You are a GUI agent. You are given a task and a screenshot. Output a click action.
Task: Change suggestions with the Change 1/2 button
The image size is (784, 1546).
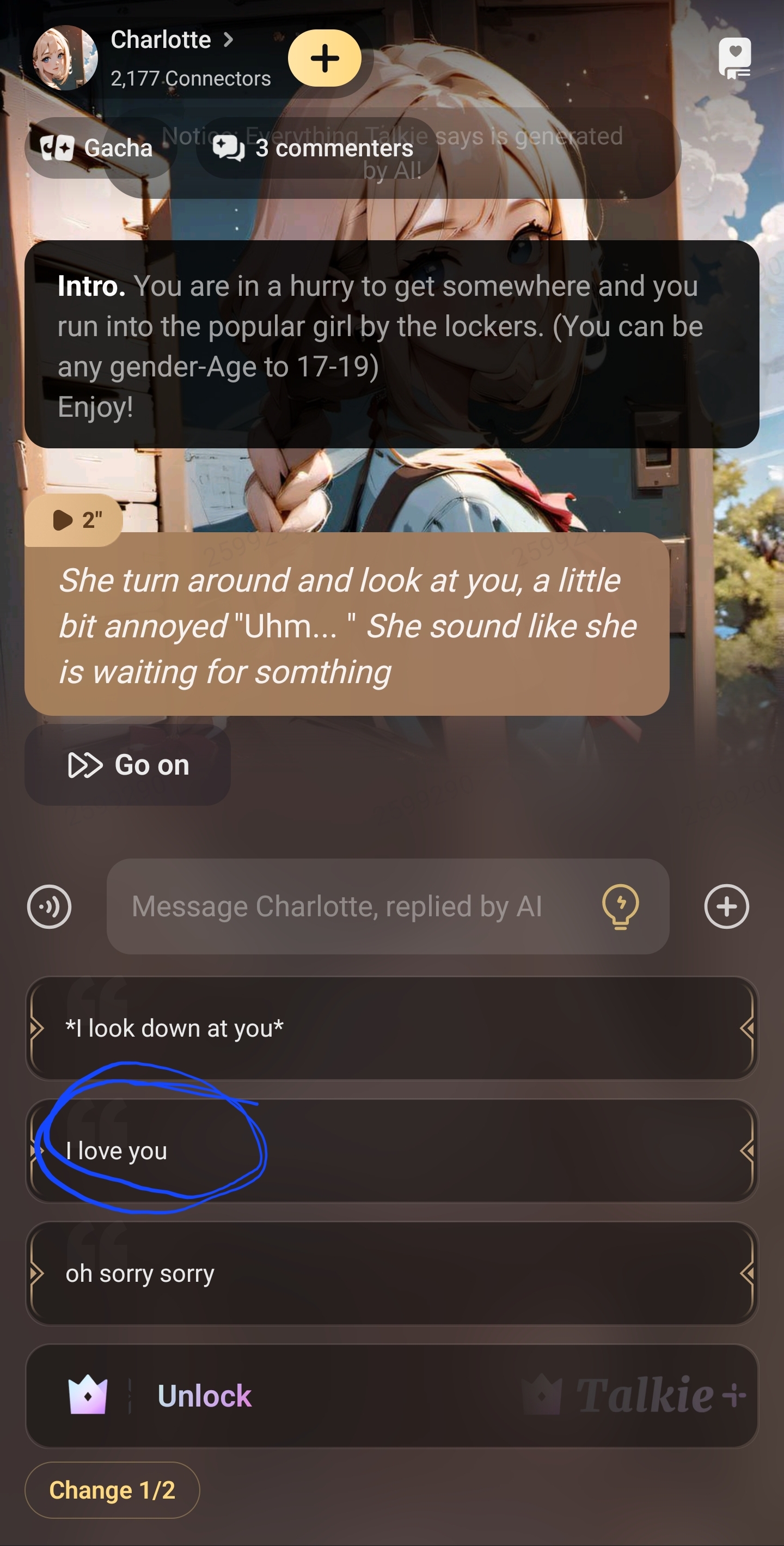point(112,1489)
